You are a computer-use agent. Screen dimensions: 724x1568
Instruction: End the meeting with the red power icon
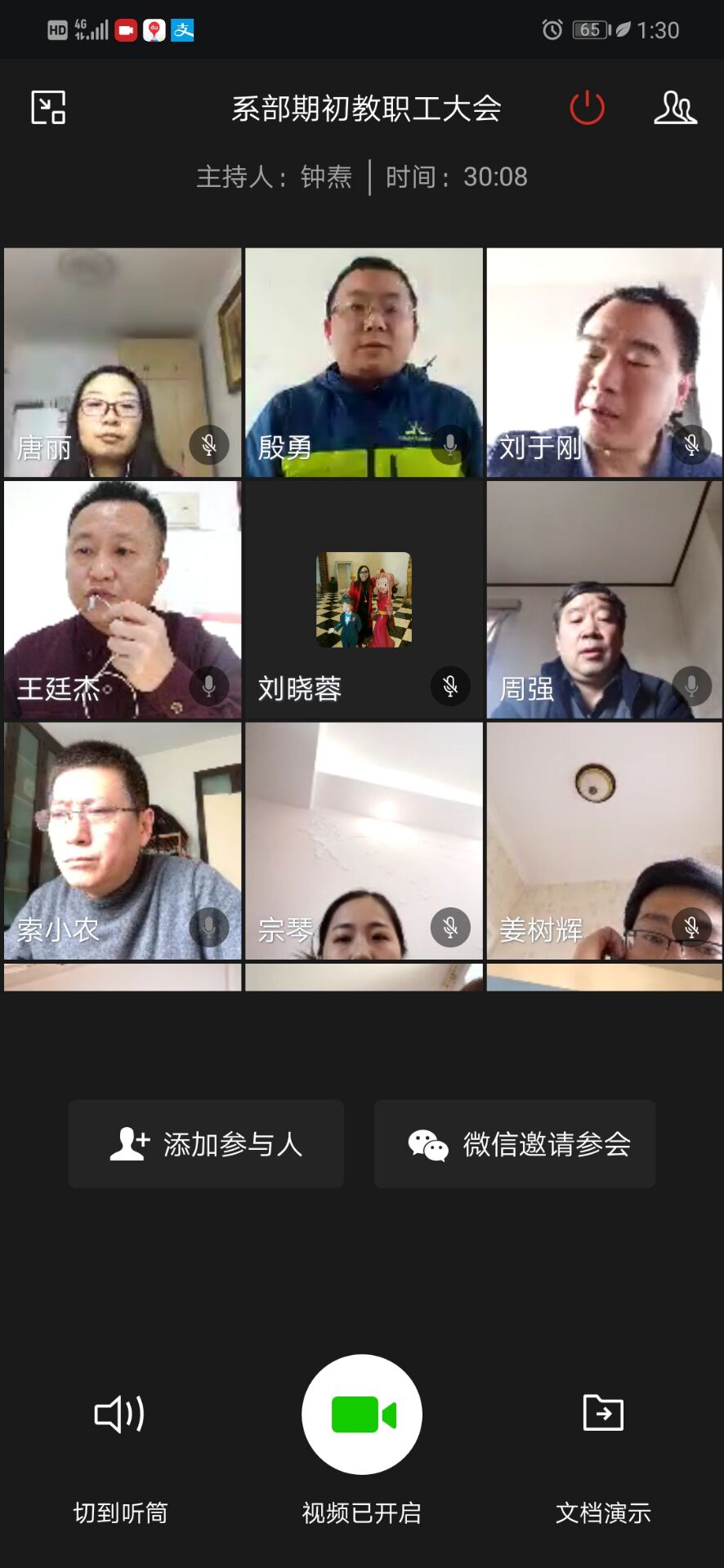click(x=587, y=108)
